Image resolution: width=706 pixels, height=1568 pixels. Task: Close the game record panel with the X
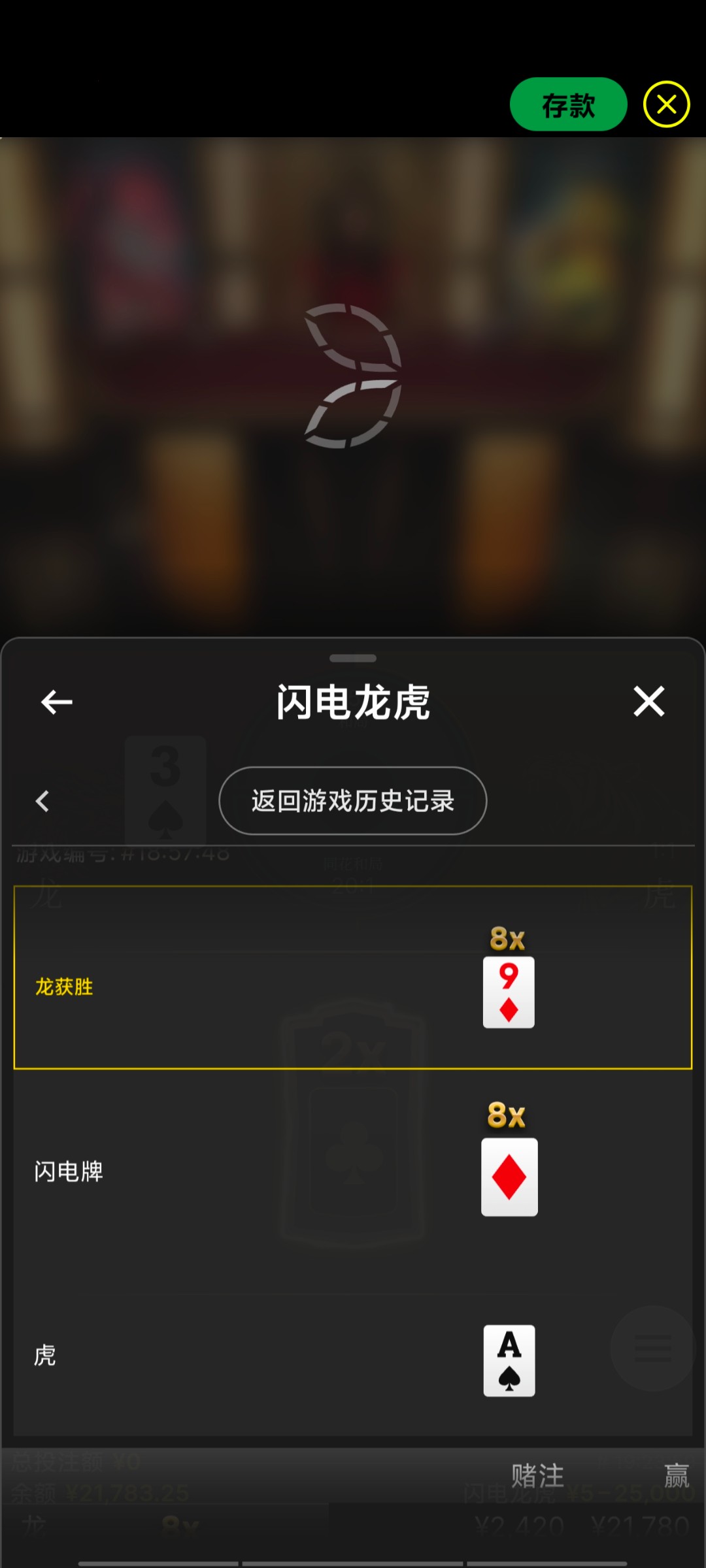click(649, 702)
